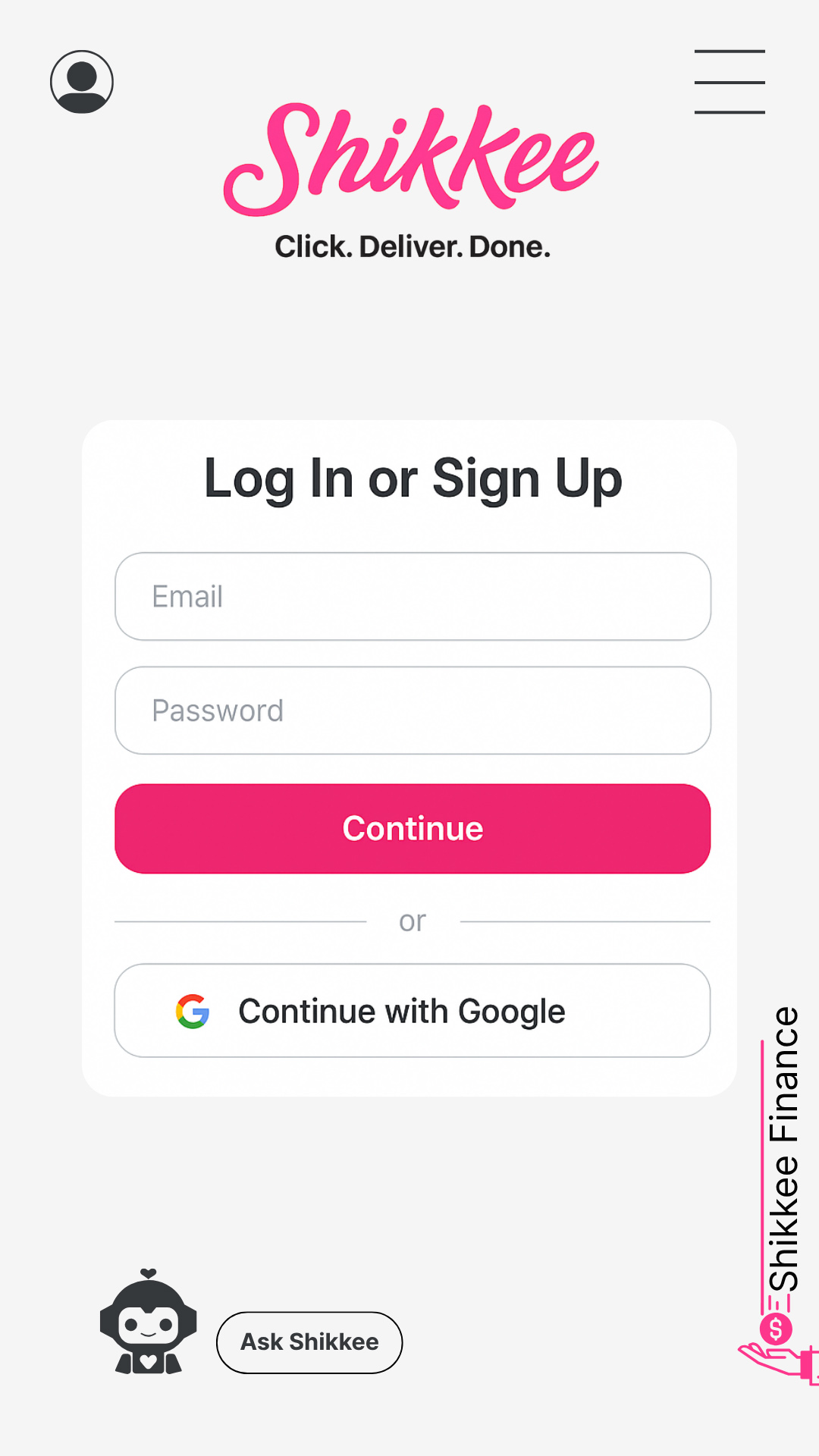
Task: Focus the Email field
Action: tap(413, 597)
